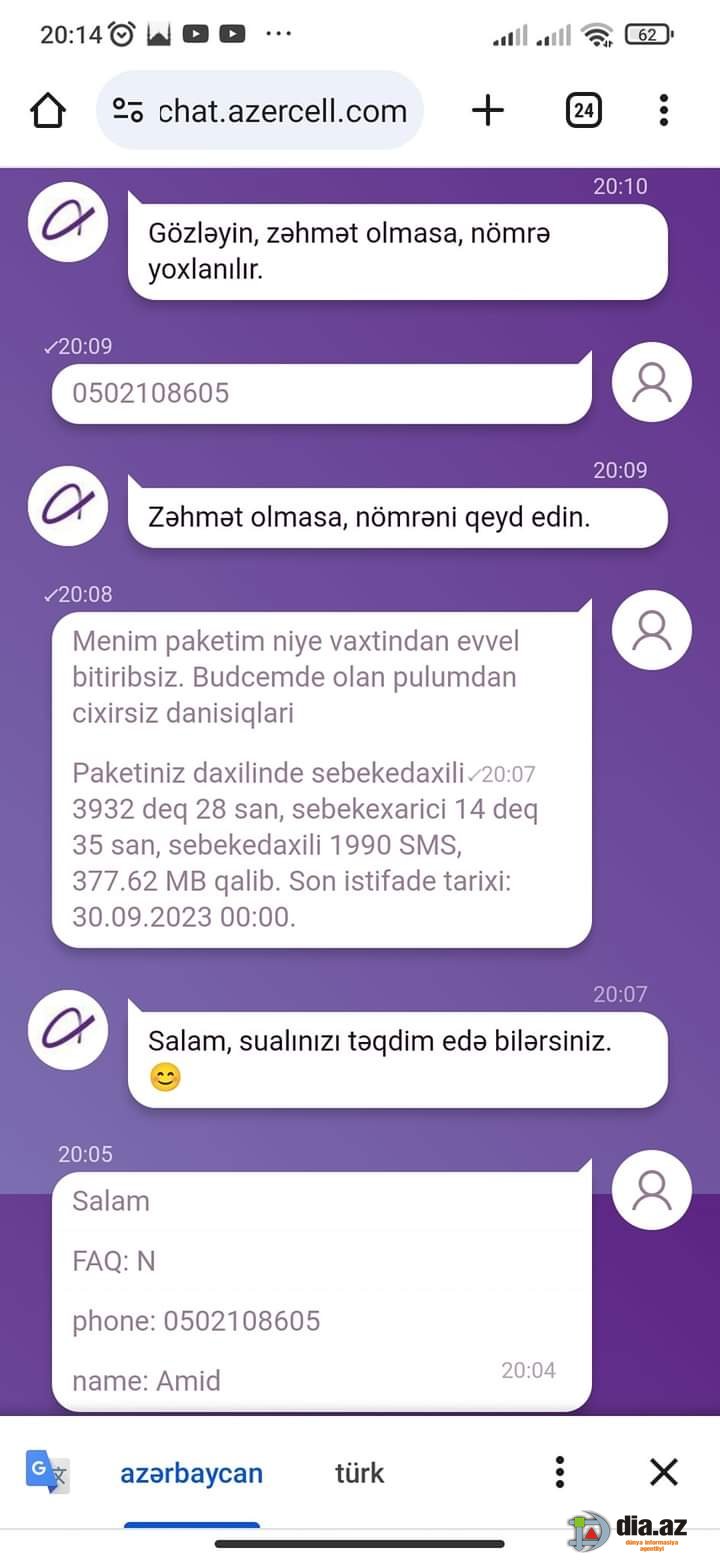Open a new browser tab
The width and height of the screenshot is (720, 1560).
click(x=487, y=110)
